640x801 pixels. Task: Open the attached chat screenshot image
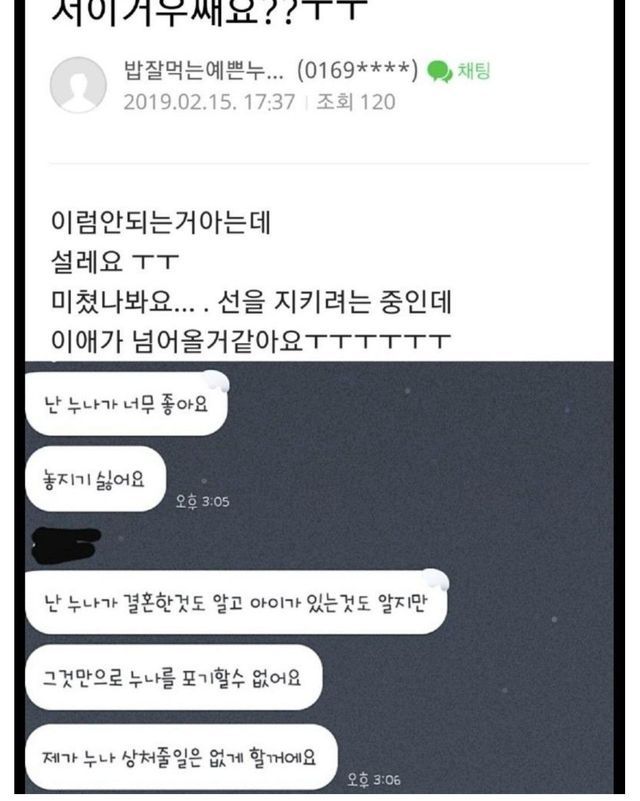[319, 577]
